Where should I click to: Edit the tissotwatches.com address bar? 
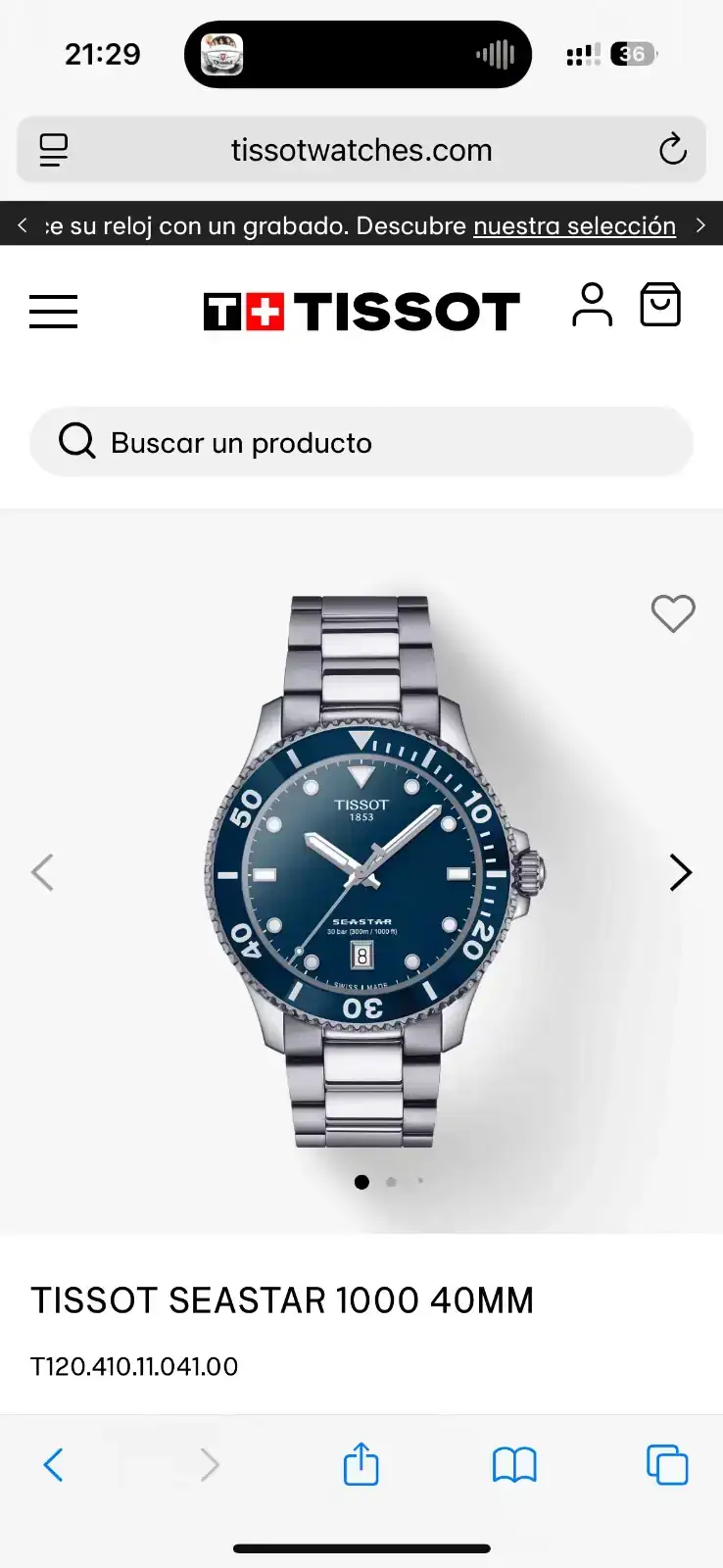[x=361, y=150]
